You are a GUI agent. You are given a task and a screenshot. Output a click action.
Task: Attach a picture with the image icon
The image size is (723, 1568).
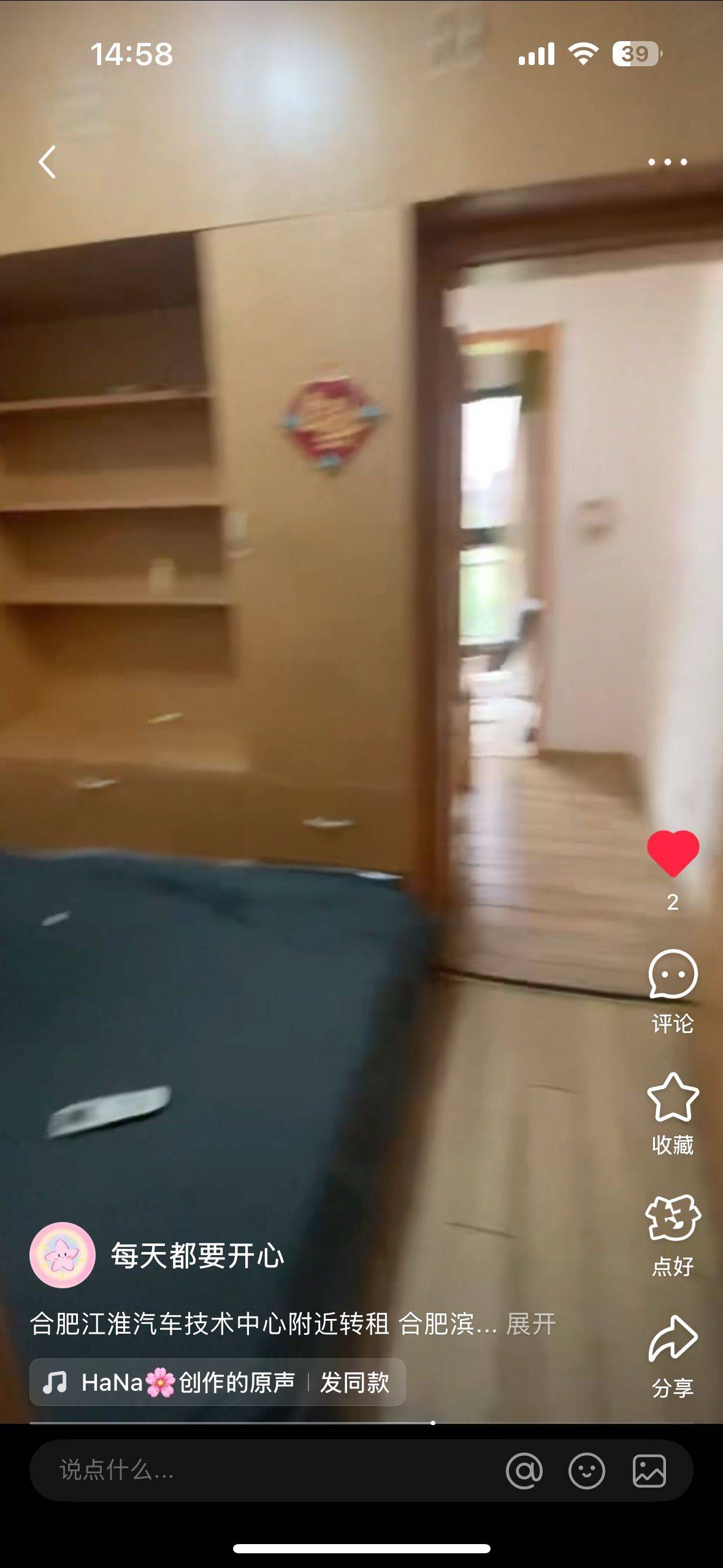point(649,1470)
